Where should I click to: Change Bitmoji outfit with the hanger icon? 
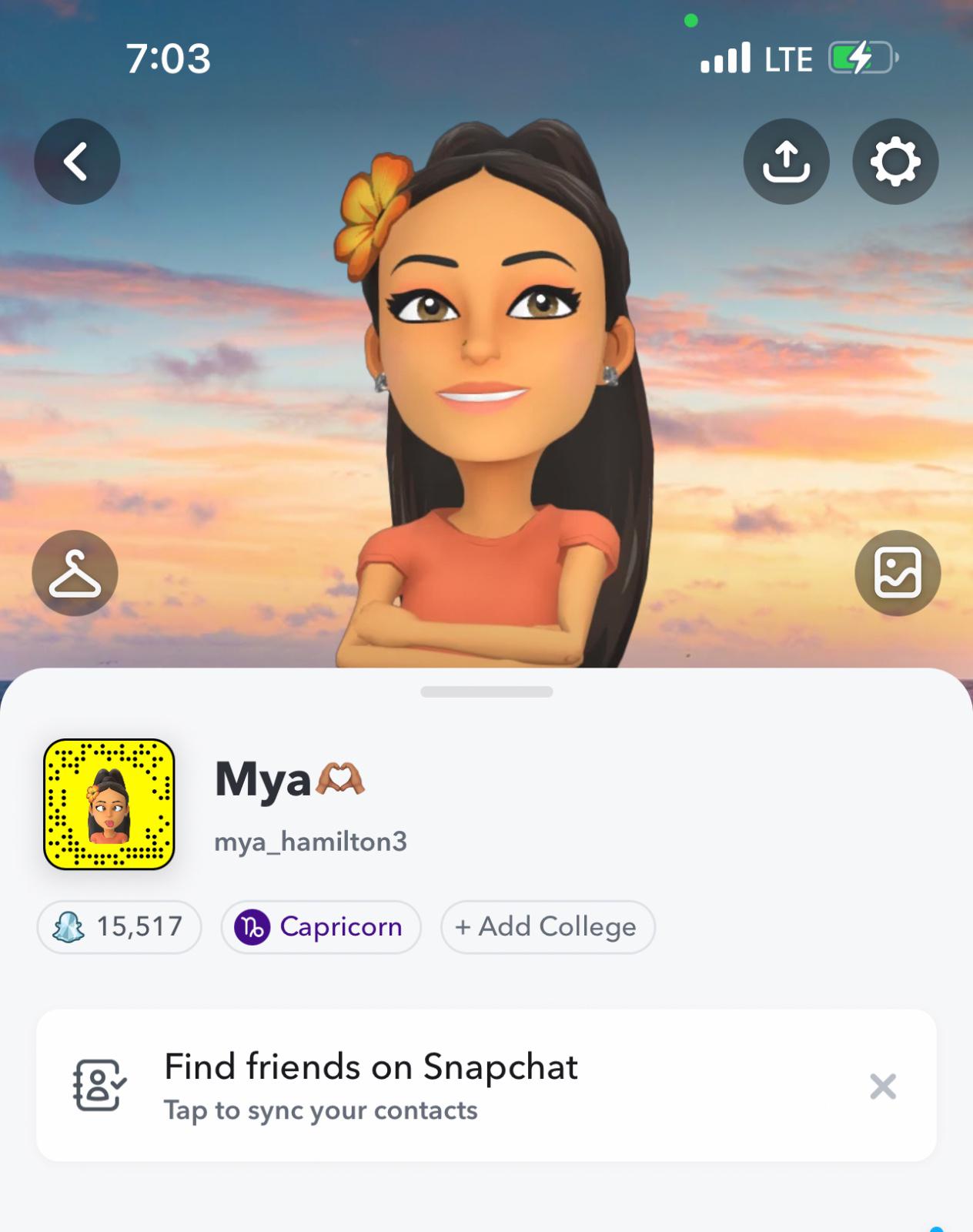point(75,573)
